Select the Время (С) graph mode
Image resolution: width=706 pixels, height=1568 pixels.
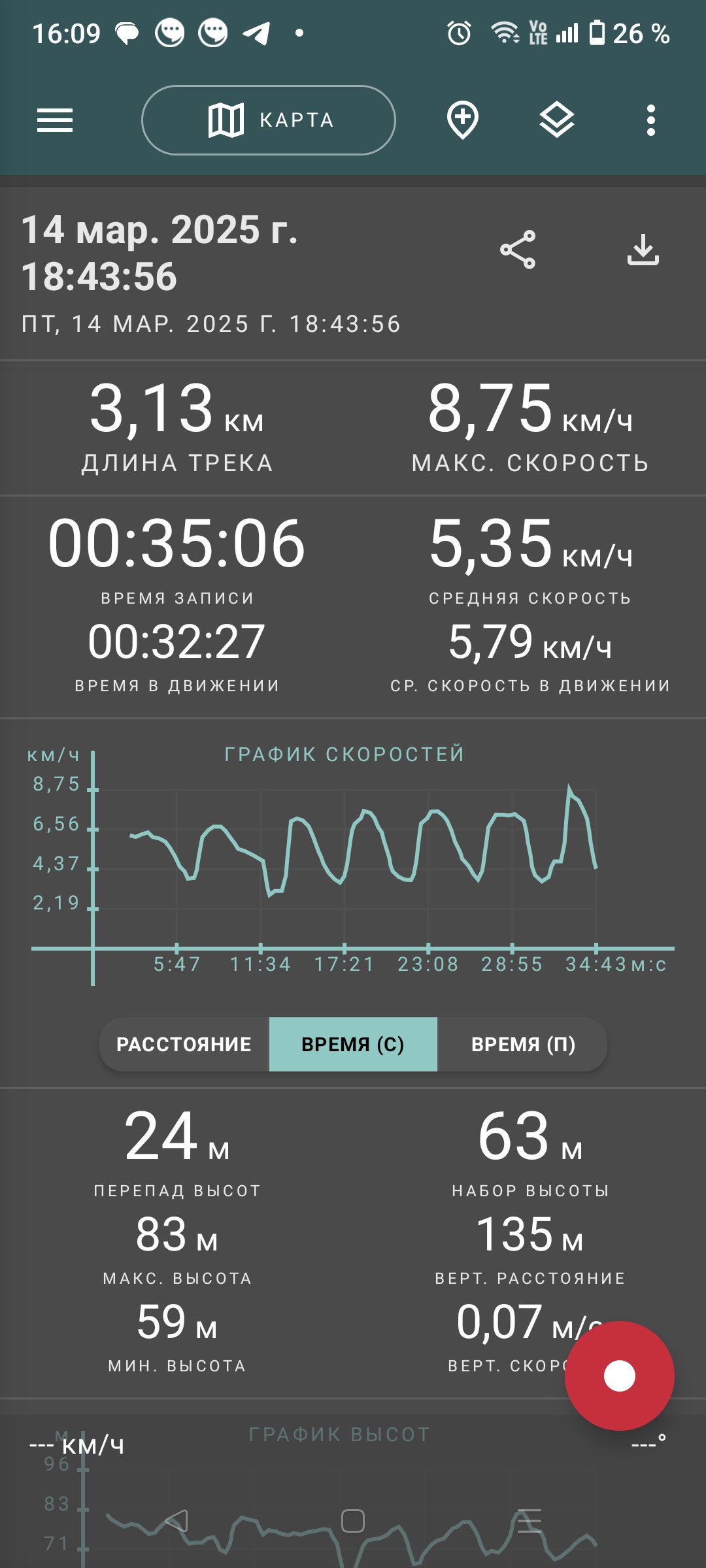click(x=353, y=1044)
